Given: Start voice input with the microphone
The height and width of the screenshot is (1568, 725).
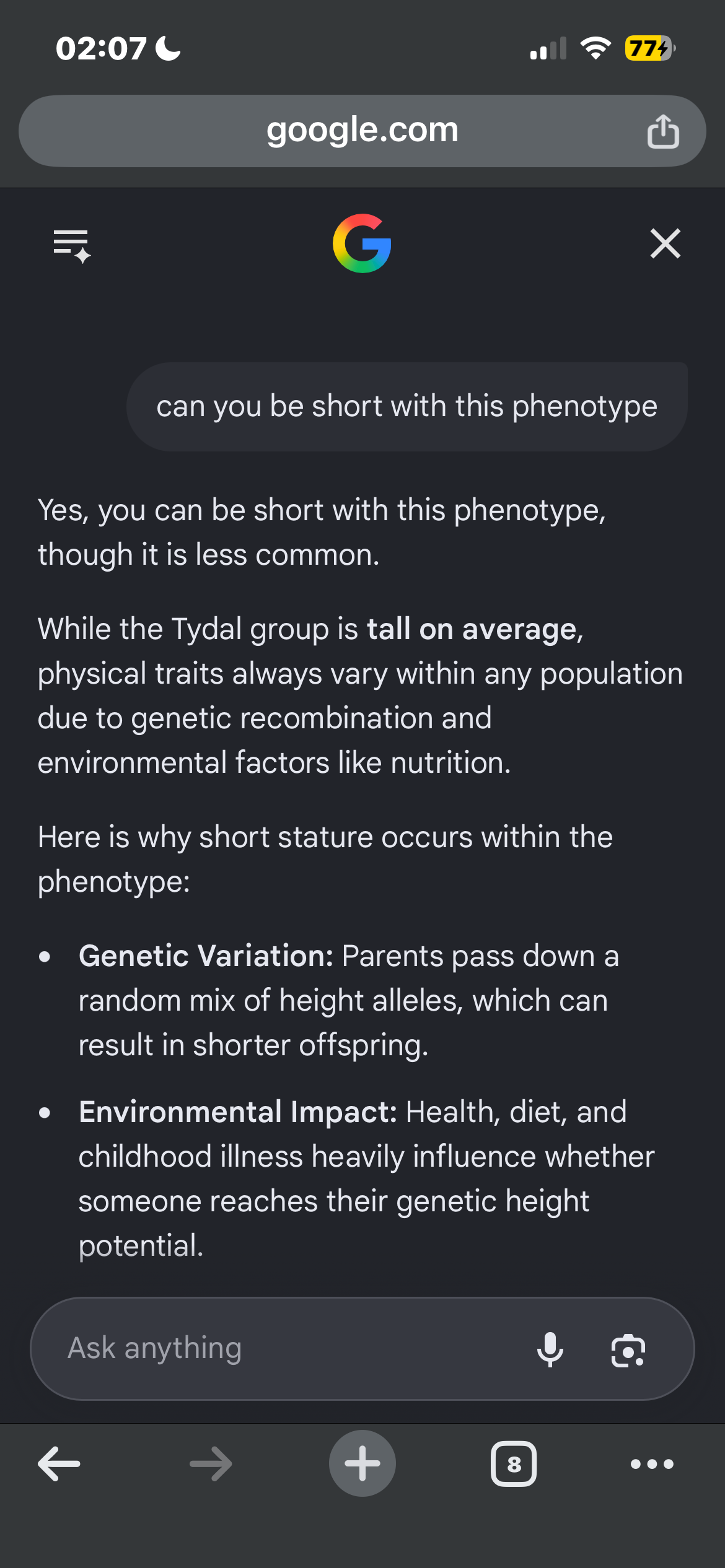Looking at the screenshot, I should (x=550, y=1349).
